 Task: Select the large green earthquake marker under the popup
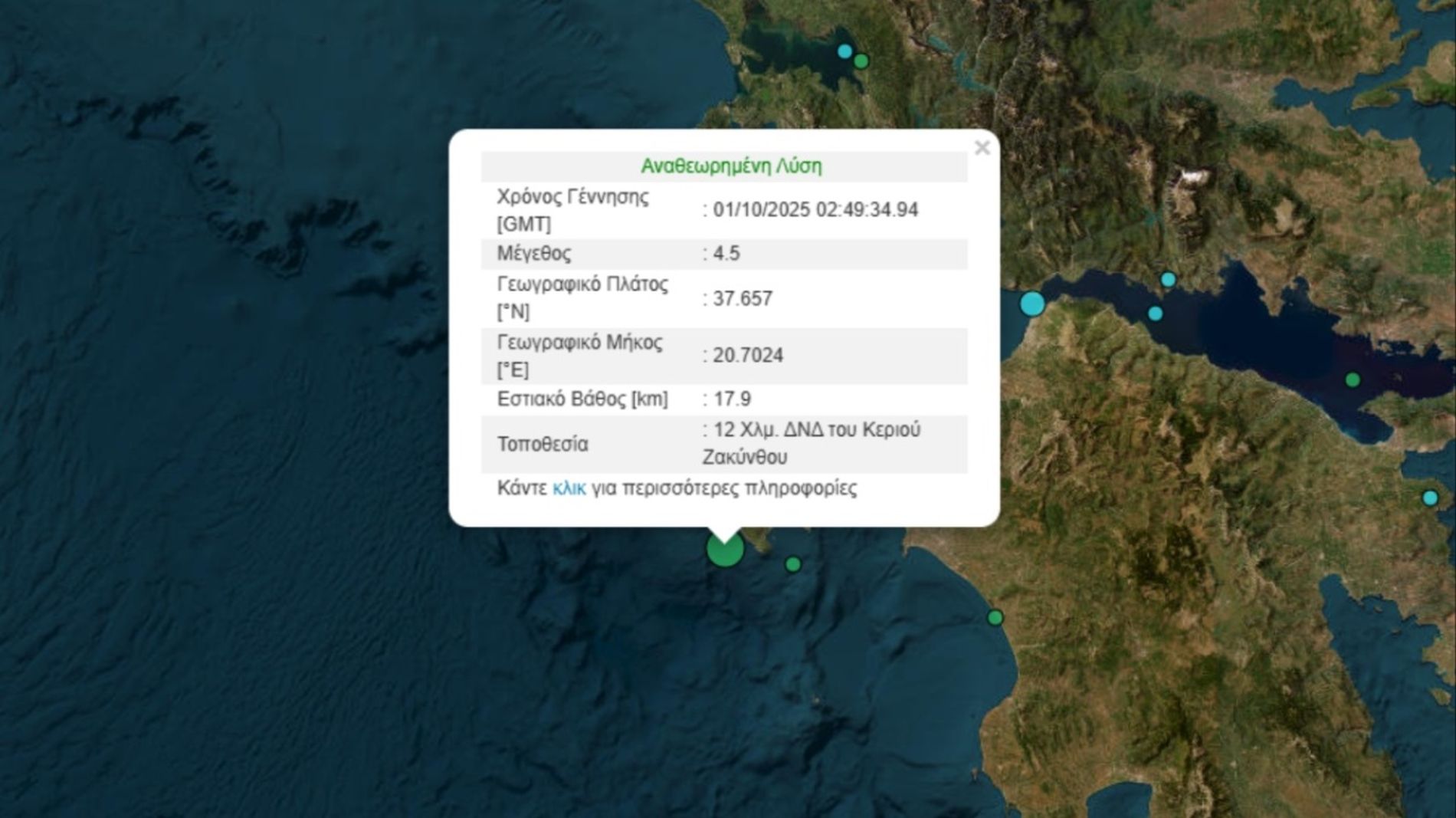[724, 550]
